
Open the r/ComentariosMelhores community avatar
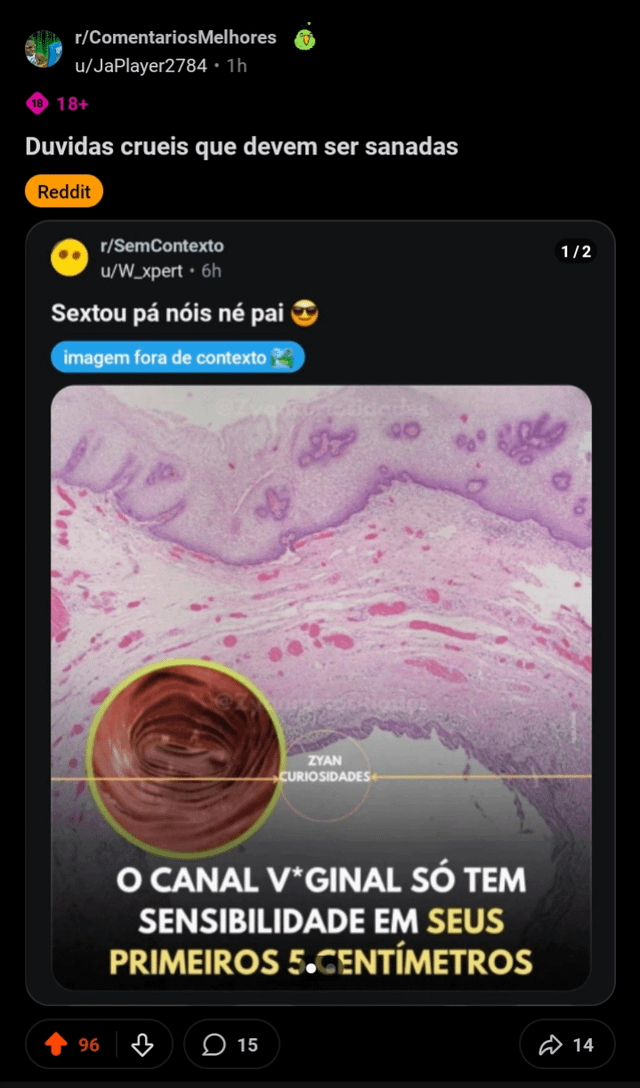[43, 49]
